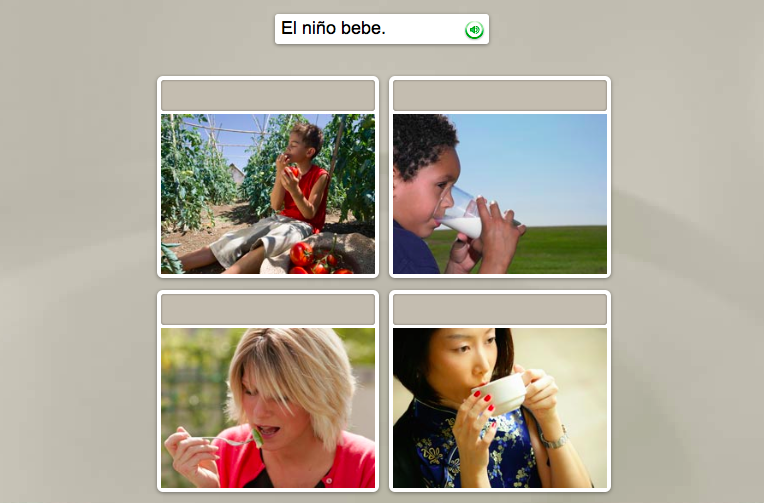Viewport: 764px width, 503px height.
Task: Pick the picture of blonde woman eating salad
Action: click(x=268, y=407)
